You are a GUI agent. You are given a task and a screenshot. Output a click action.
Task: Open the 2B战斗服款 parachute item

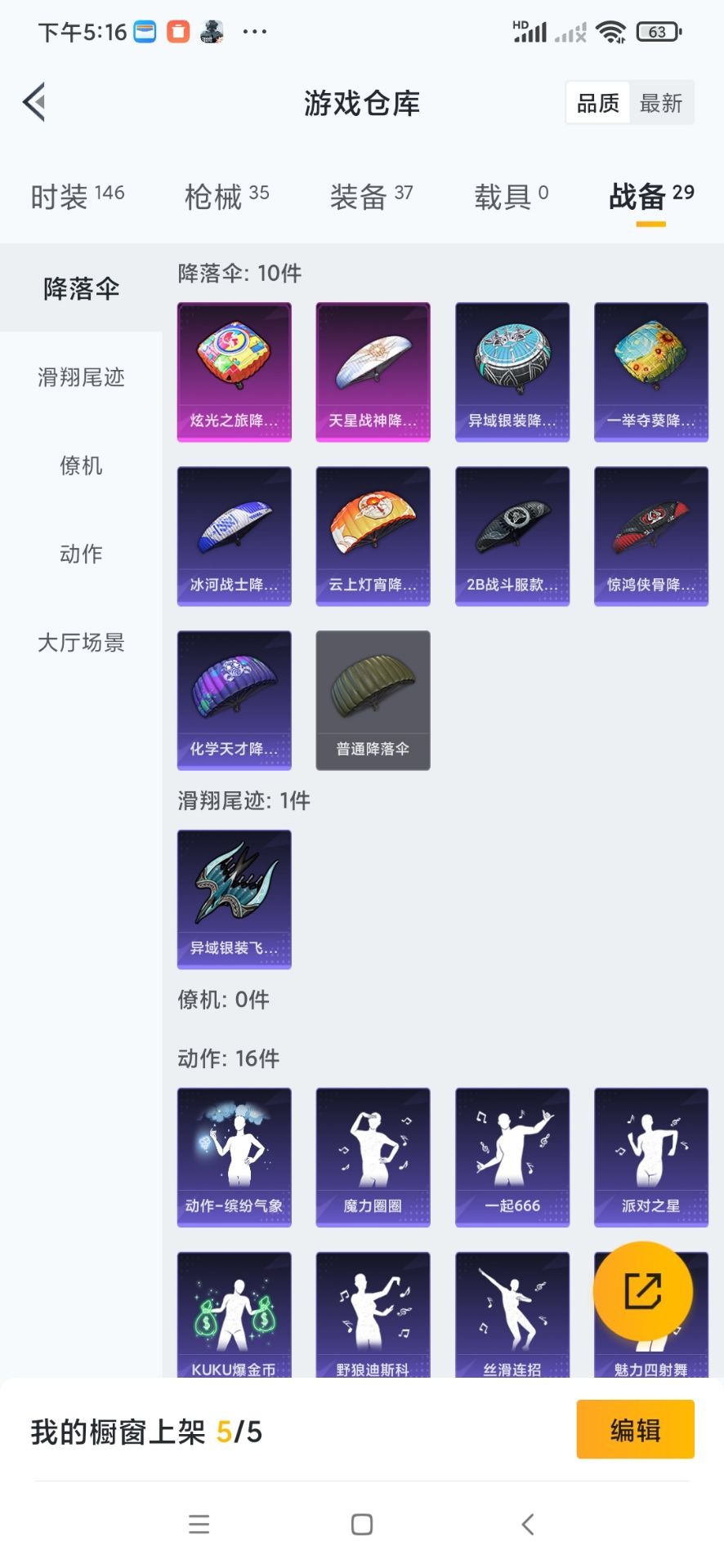(x=512, y=536)
